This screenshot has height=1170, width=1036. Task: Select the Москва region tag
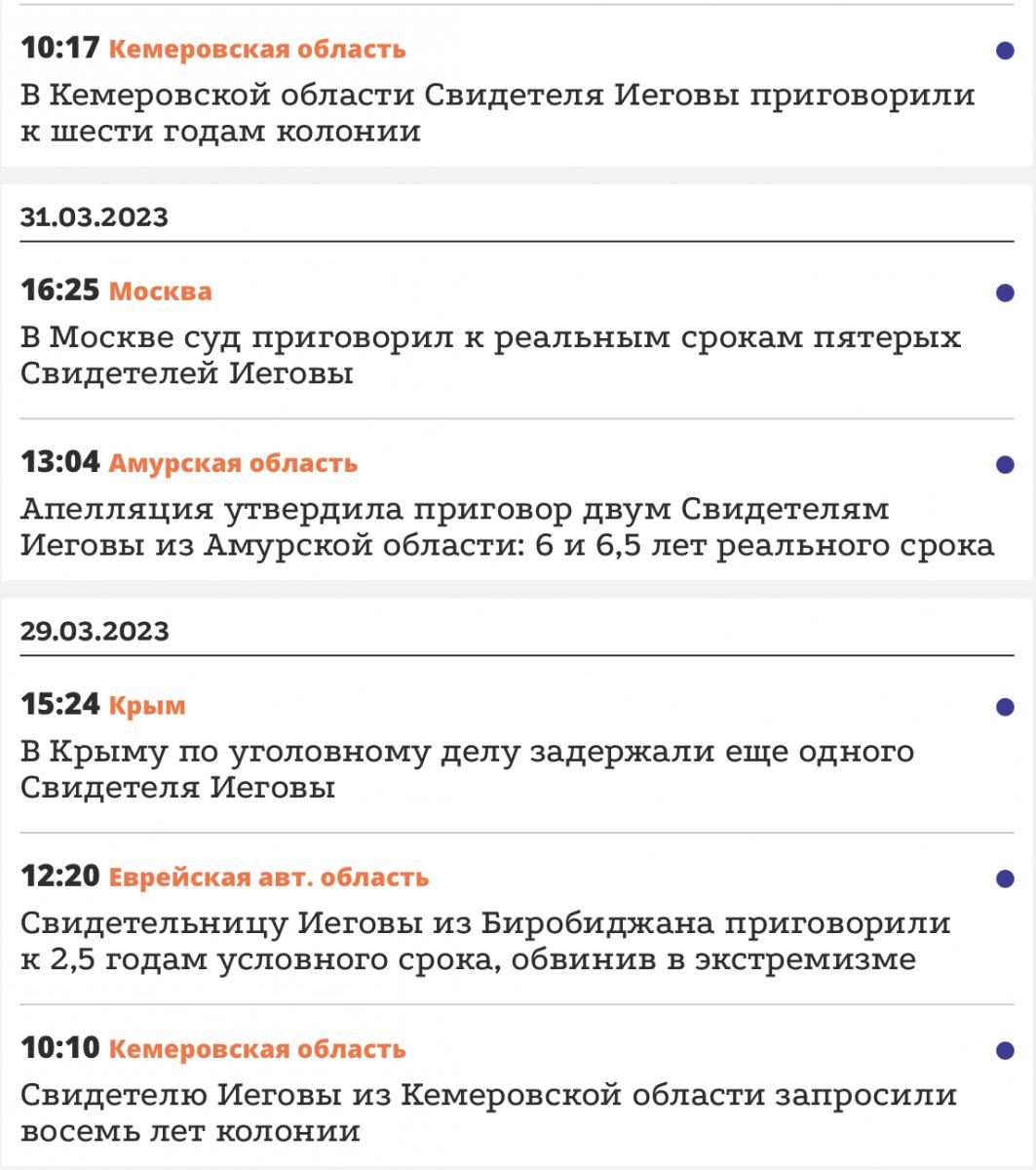click(x=160, y=292)
